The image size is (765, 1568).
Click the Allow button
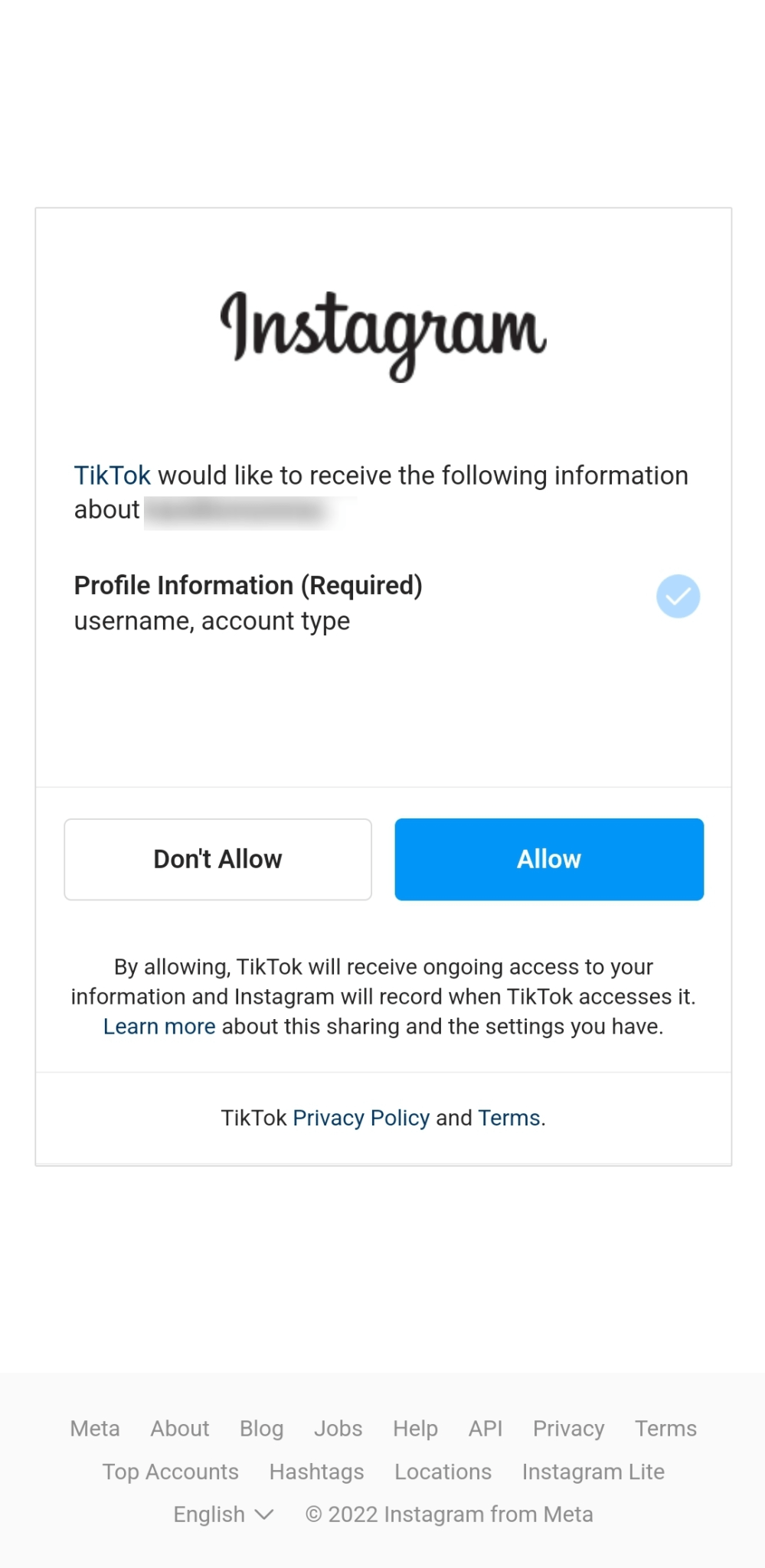coord(548,858)
